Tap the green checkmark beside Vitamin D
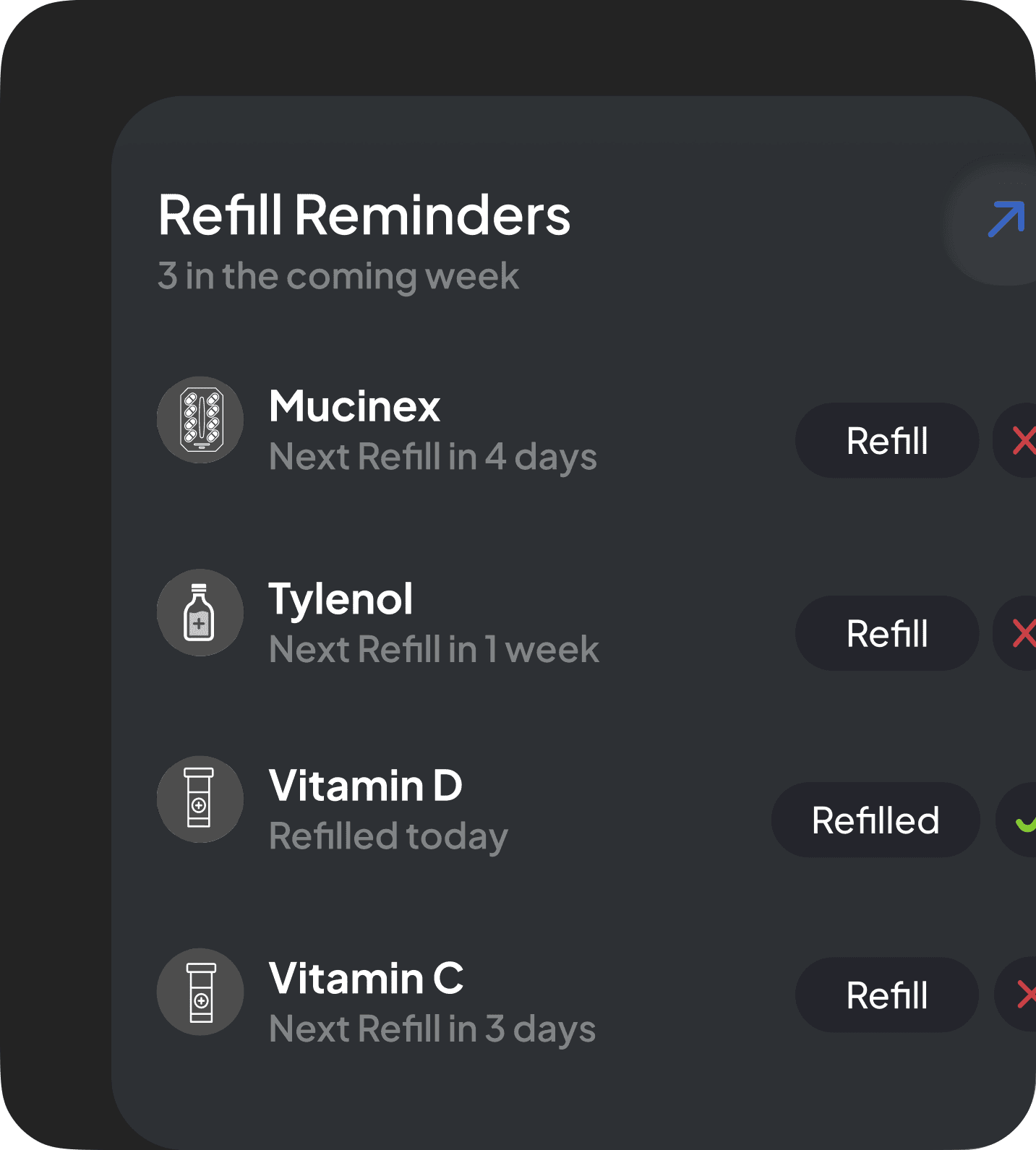The height and width of the screenshot is (1150, 1036). pyautogui.click(x=1024, y=821)
